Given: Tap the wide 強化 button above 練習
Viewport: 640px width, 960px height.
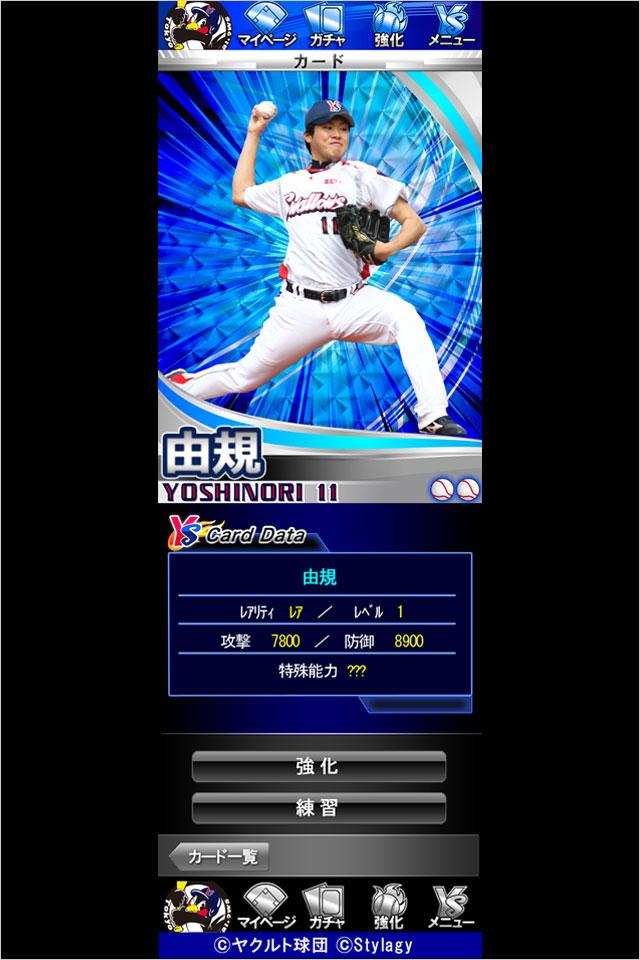Looking at the screenshot, I should pyautogui.click(x=318, y=767).
